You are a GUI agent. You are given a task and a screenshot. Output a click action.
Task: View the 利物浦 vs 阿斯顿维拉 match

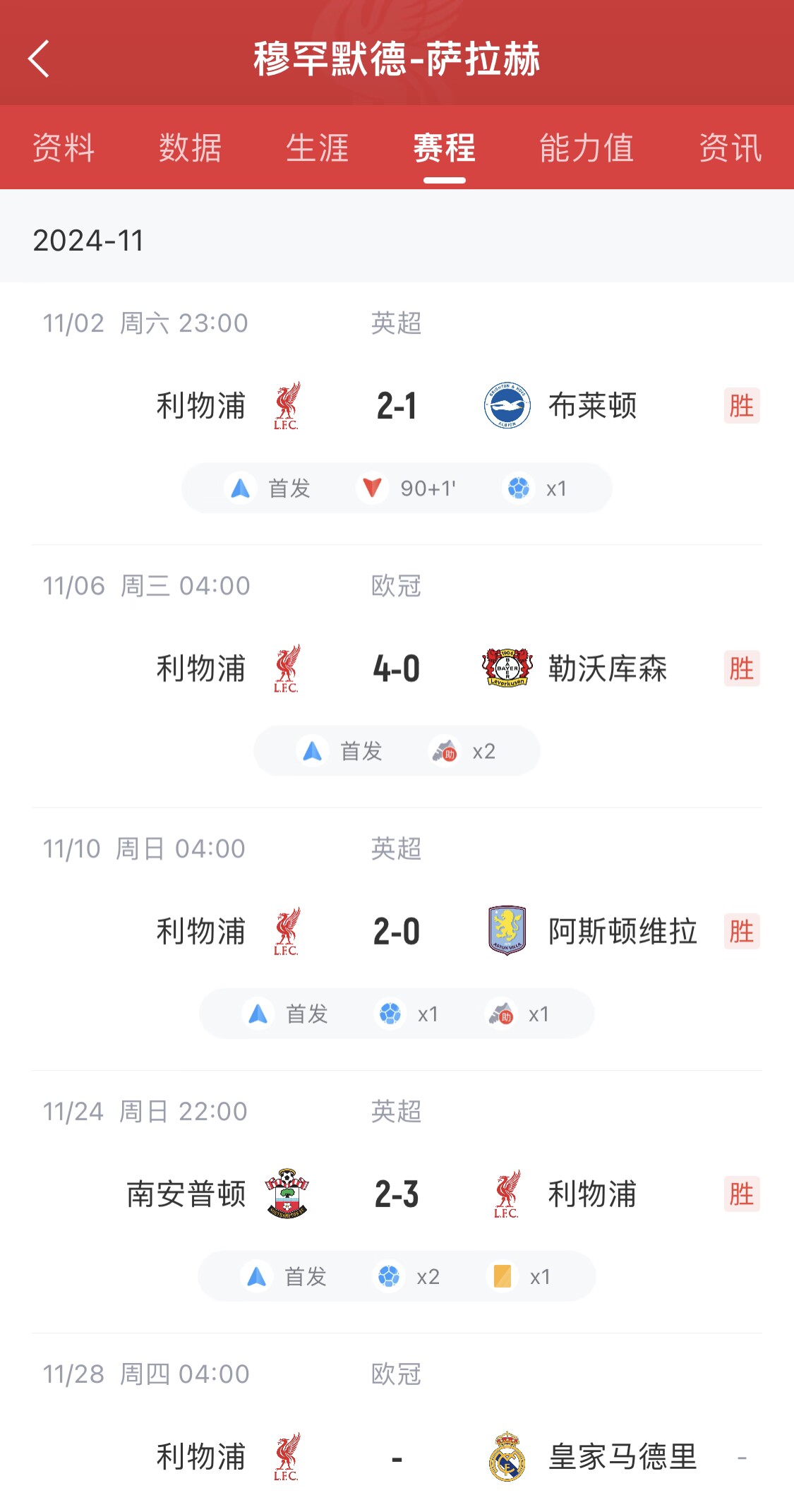pos(397,931)
